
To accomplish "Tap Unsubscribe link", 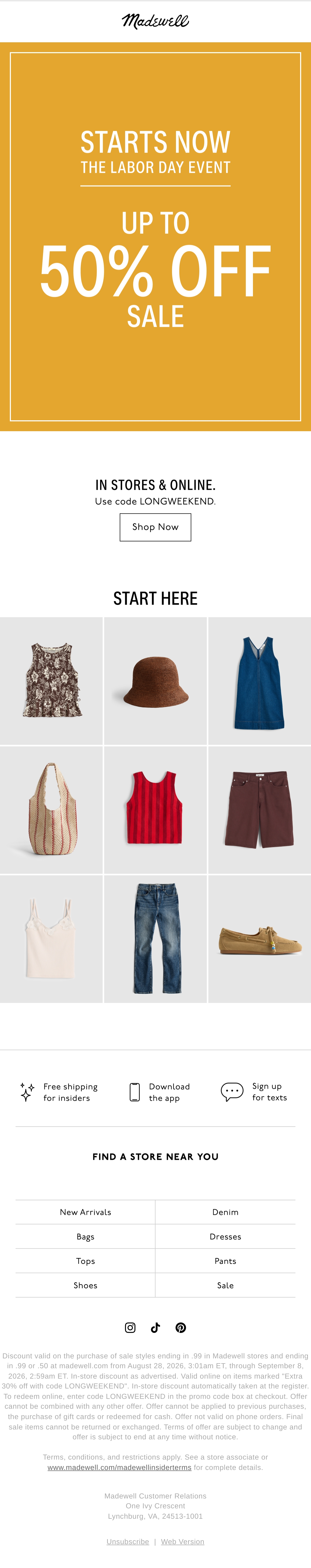I will click(128, 1541).
